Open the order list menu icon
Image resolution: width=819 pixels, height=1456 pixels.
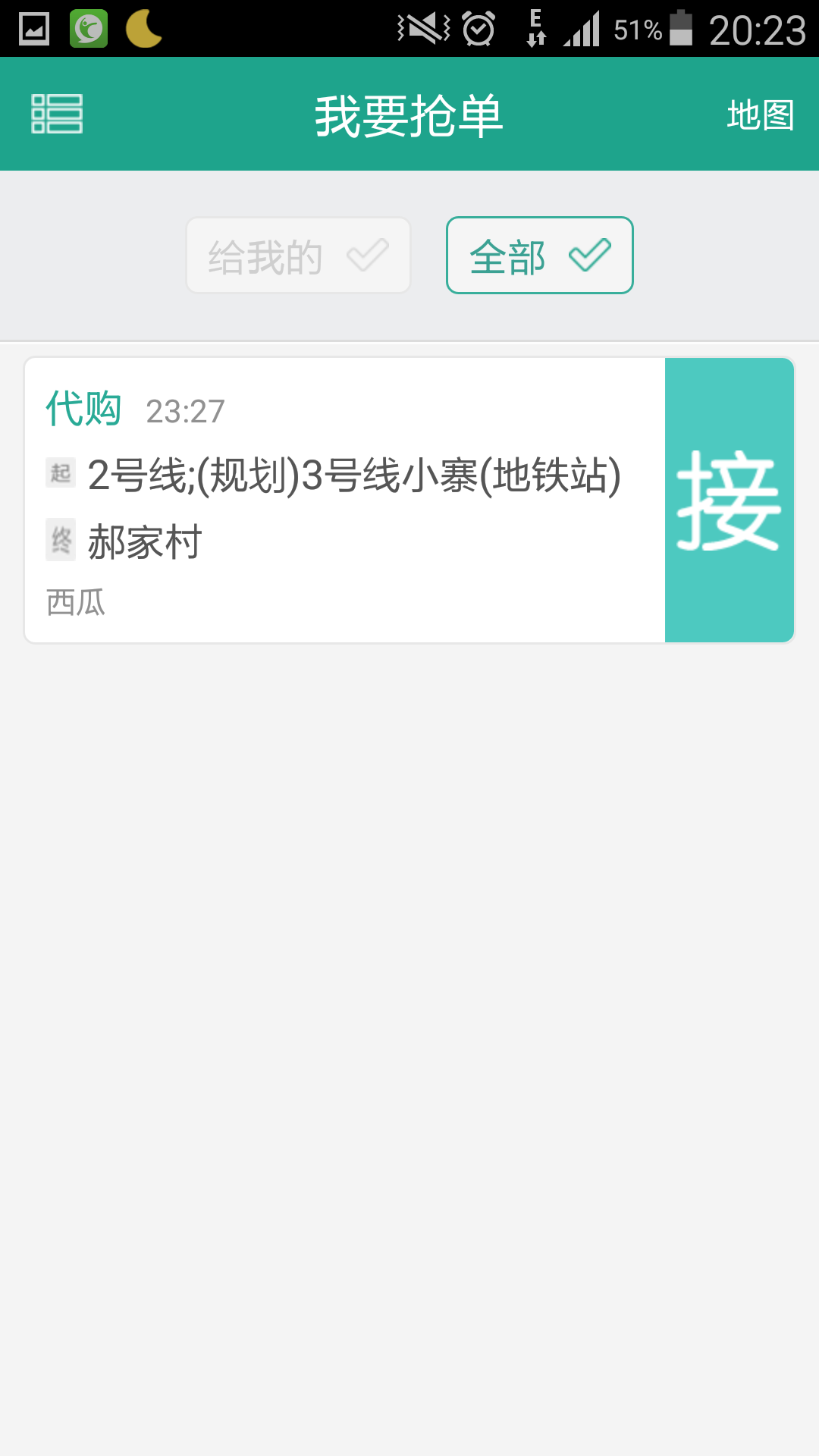[57, 114]
